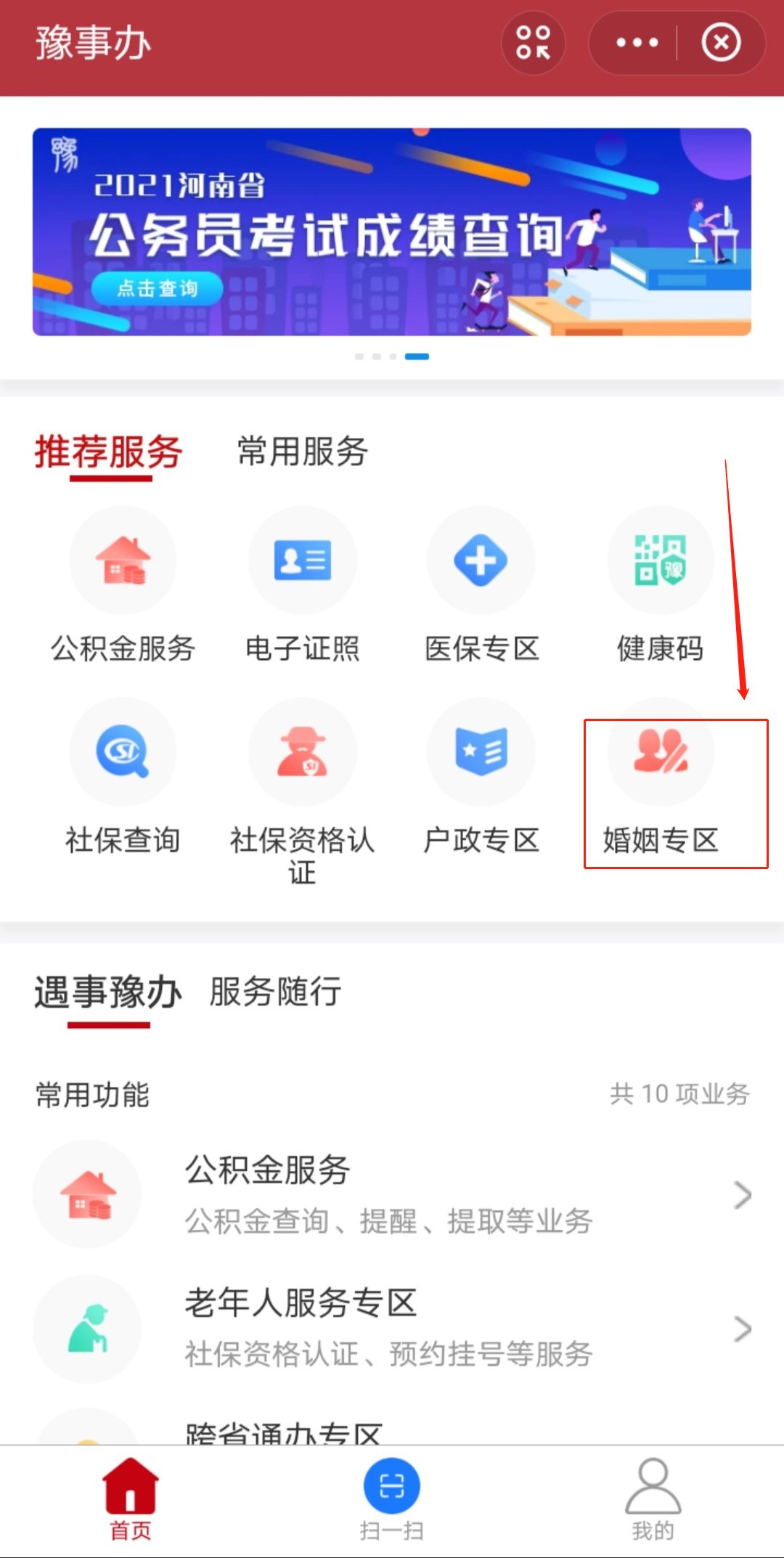Open the mini program overflow menu

[x=637, y=43]
